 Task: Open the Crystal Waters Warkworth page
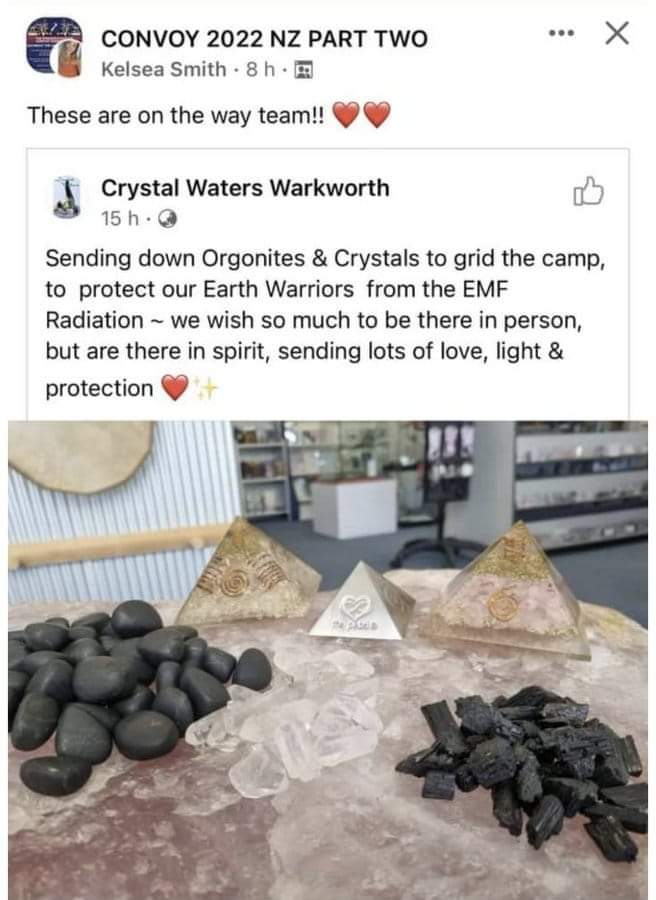tap(245, 187)
